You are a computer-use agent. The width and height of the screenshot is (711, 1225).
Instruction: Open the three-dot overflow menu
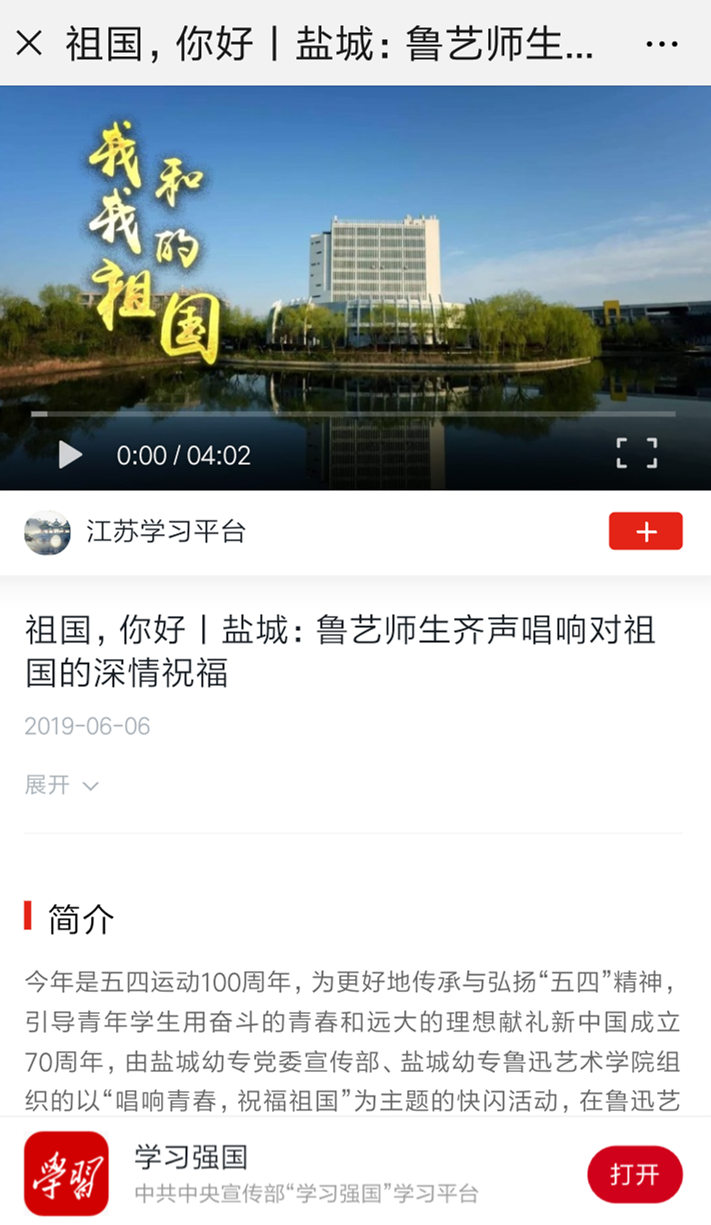coord(662,44)
